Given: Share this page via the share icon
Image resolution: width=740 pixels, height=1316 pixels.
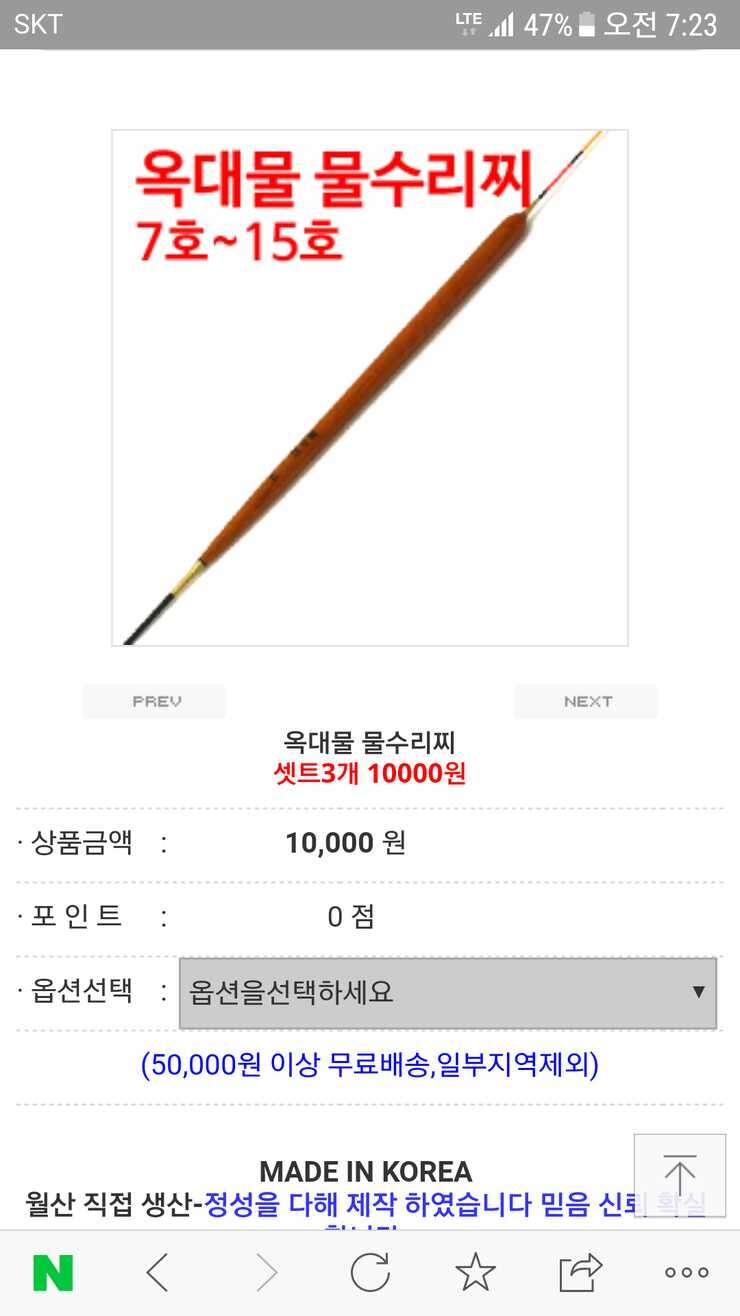Looking at the screenshot, I should tap(581, 1272).
